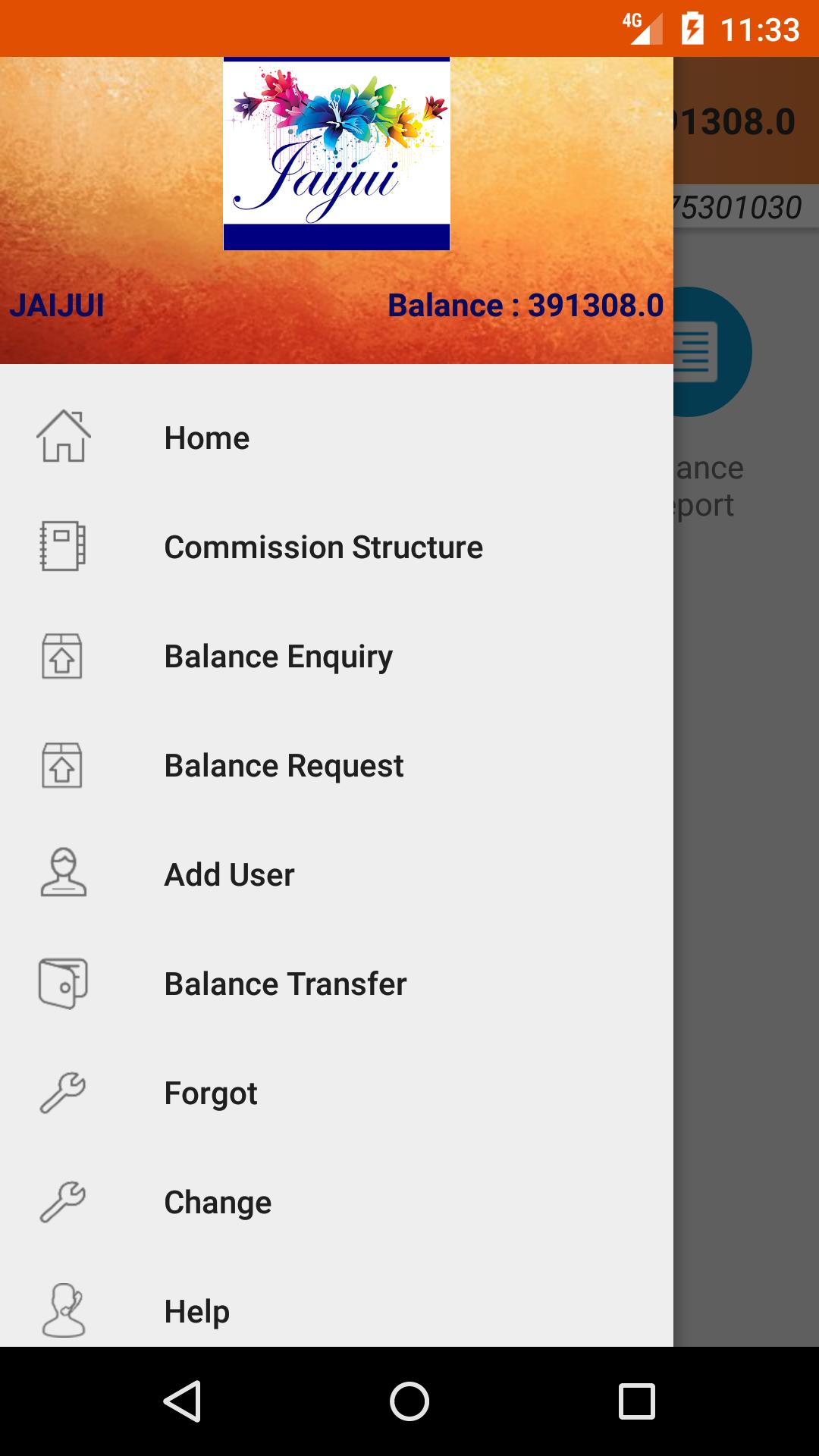Go to the device home screen
This screenshot has height=1456, width=819.
tap(409, 1401)
